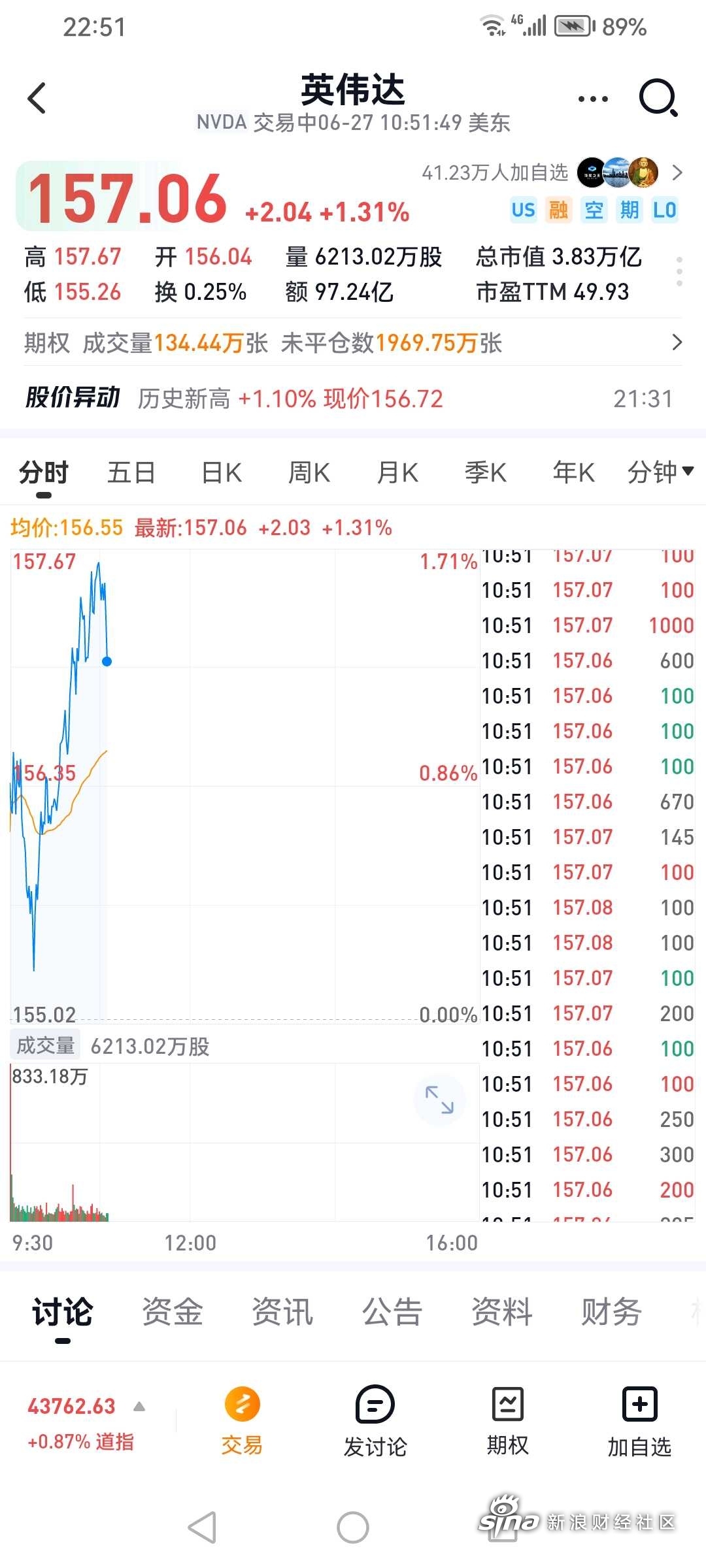Open the 分钟 minute interval dropdown
Screen dimensions: 706x1568
point(662,472)
